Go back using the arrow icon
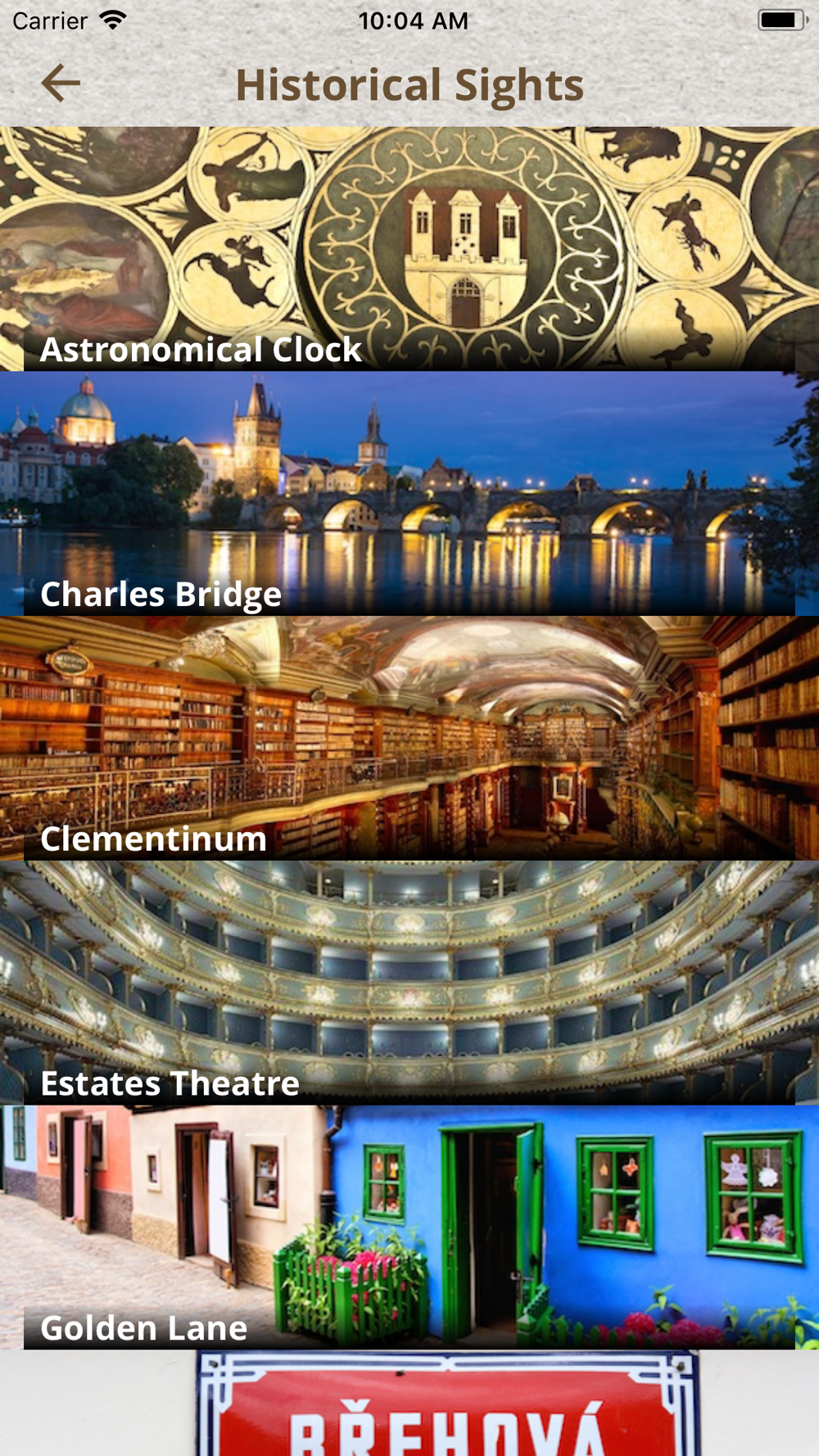This screenshot has height=1456, width=819. click(61, 84)
